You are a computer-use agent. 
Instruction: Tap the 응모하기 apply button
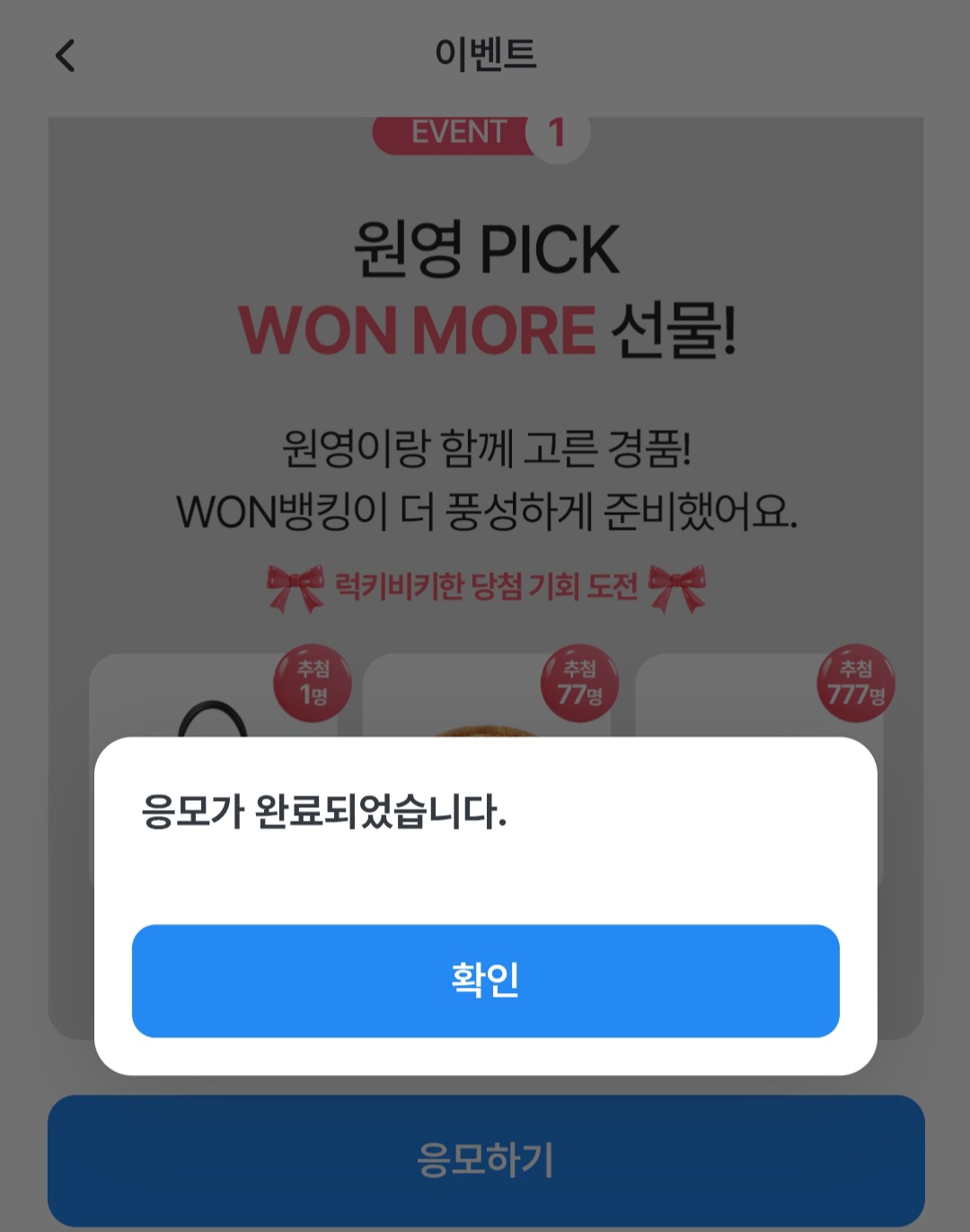click(485, 1159)
